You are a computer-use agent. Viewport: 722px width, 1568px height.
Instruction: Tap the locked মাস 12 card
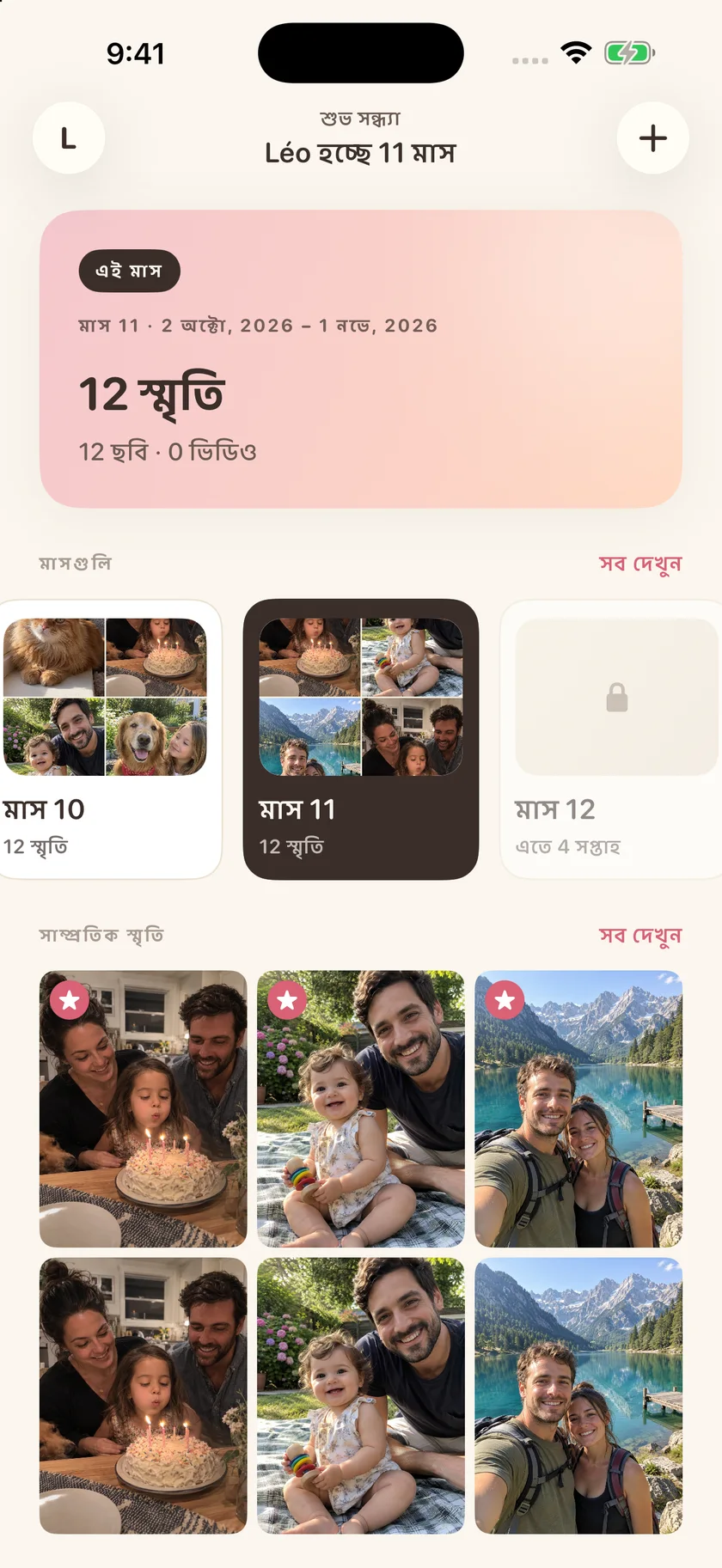tap(611, 739)
